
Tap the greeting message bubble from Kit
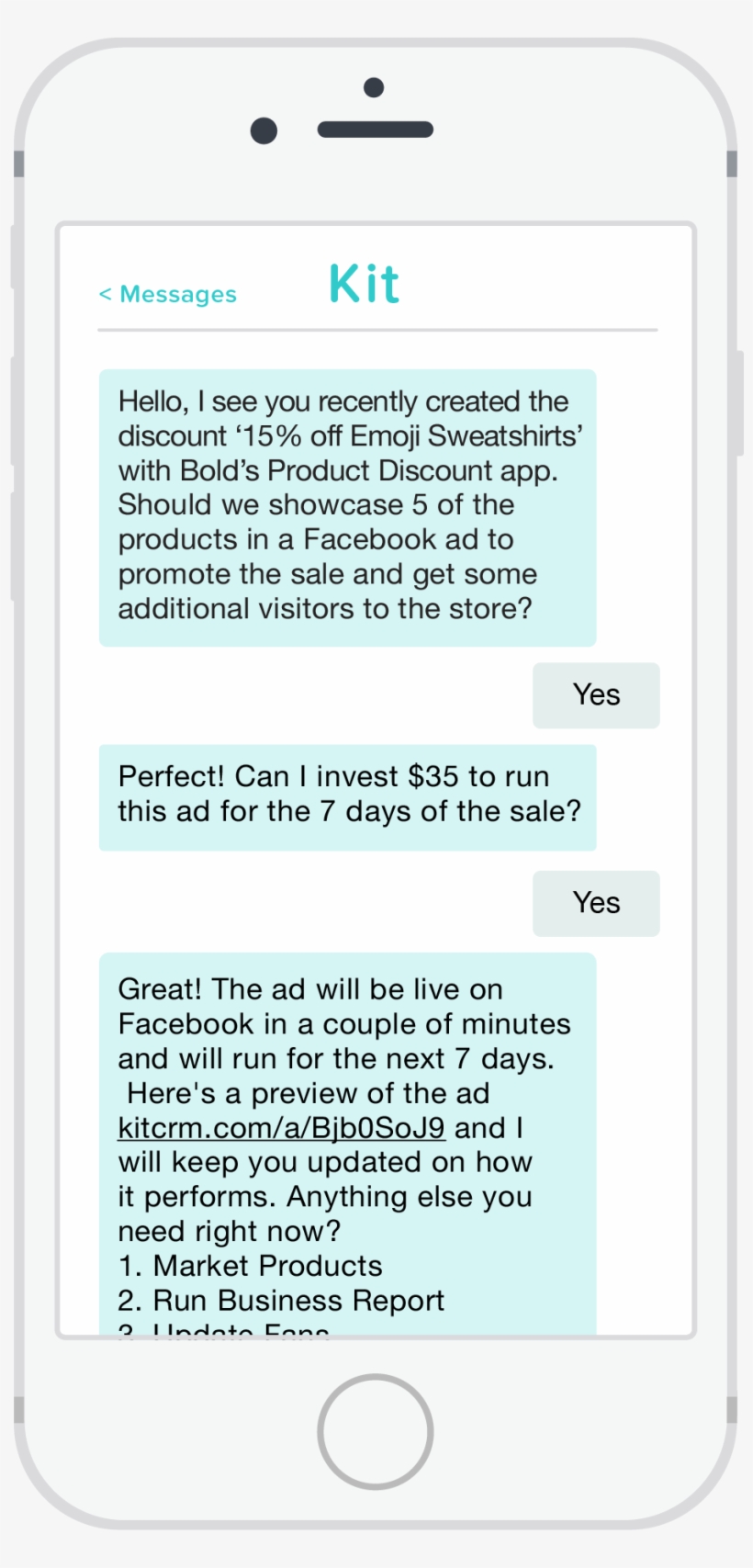347,505
